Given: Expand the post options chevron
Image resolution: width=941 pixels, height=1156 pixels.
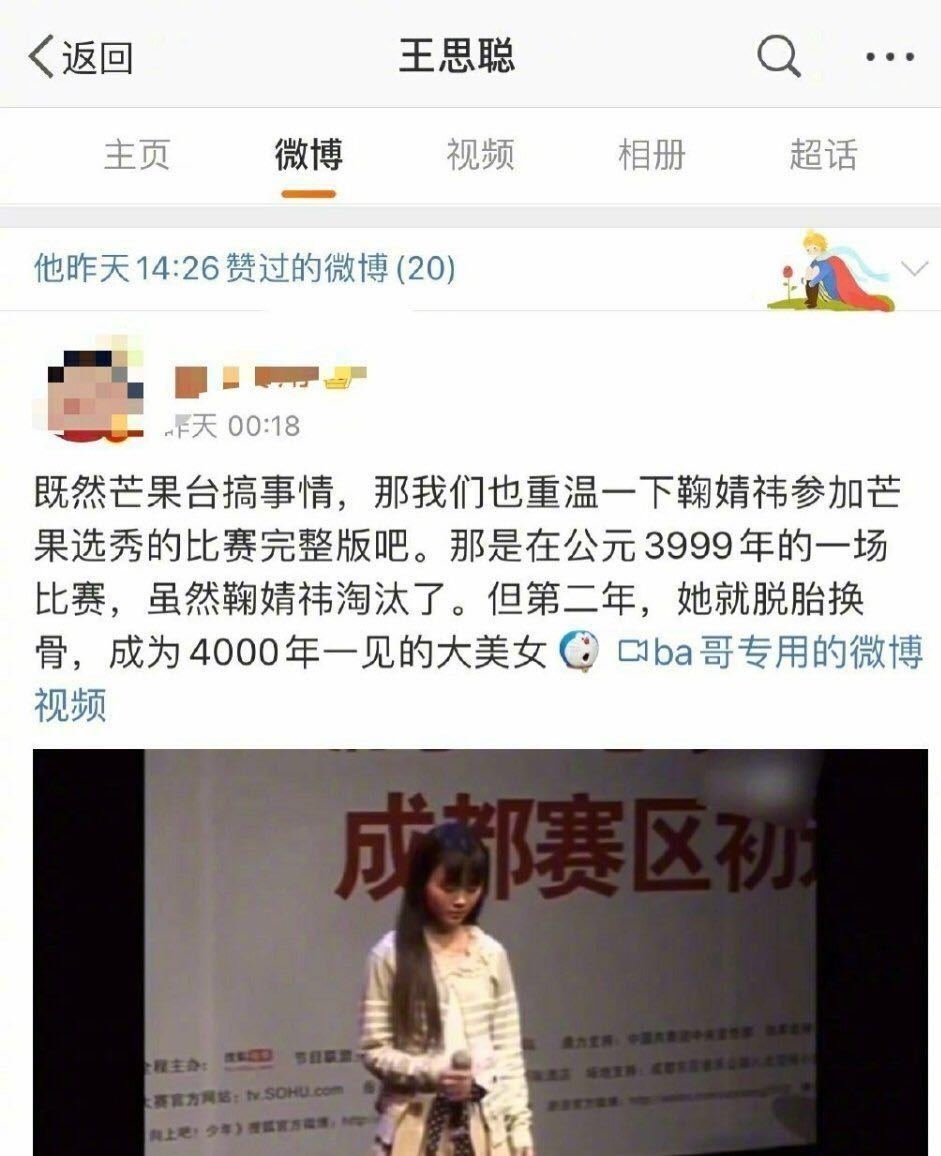Looking at the screenshot, I should (x=915, y=268).
